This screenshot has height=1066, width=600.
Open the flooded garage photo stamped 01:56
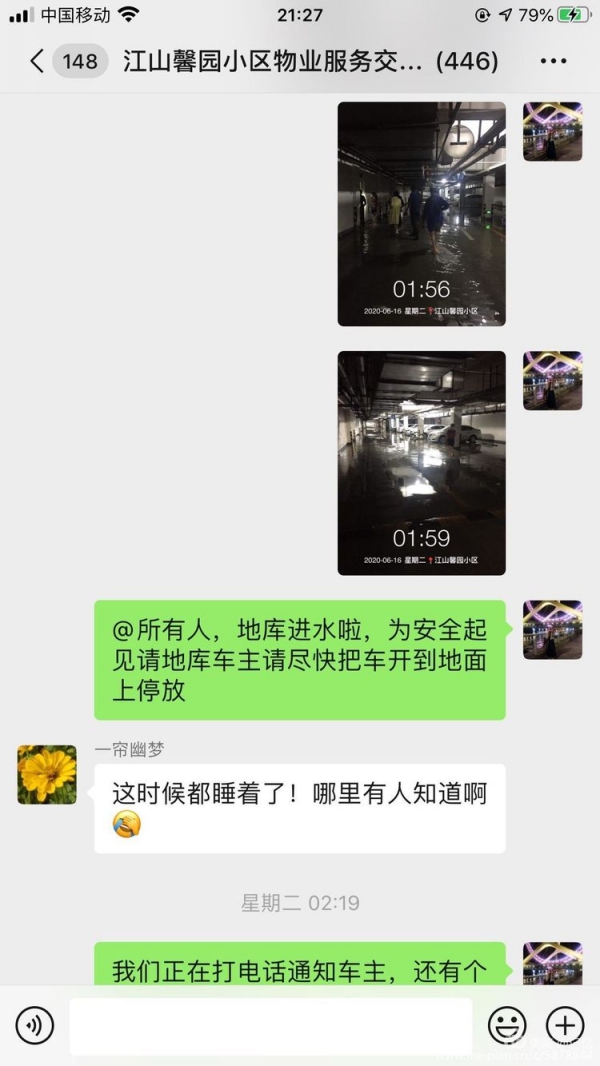coord(421,213)
